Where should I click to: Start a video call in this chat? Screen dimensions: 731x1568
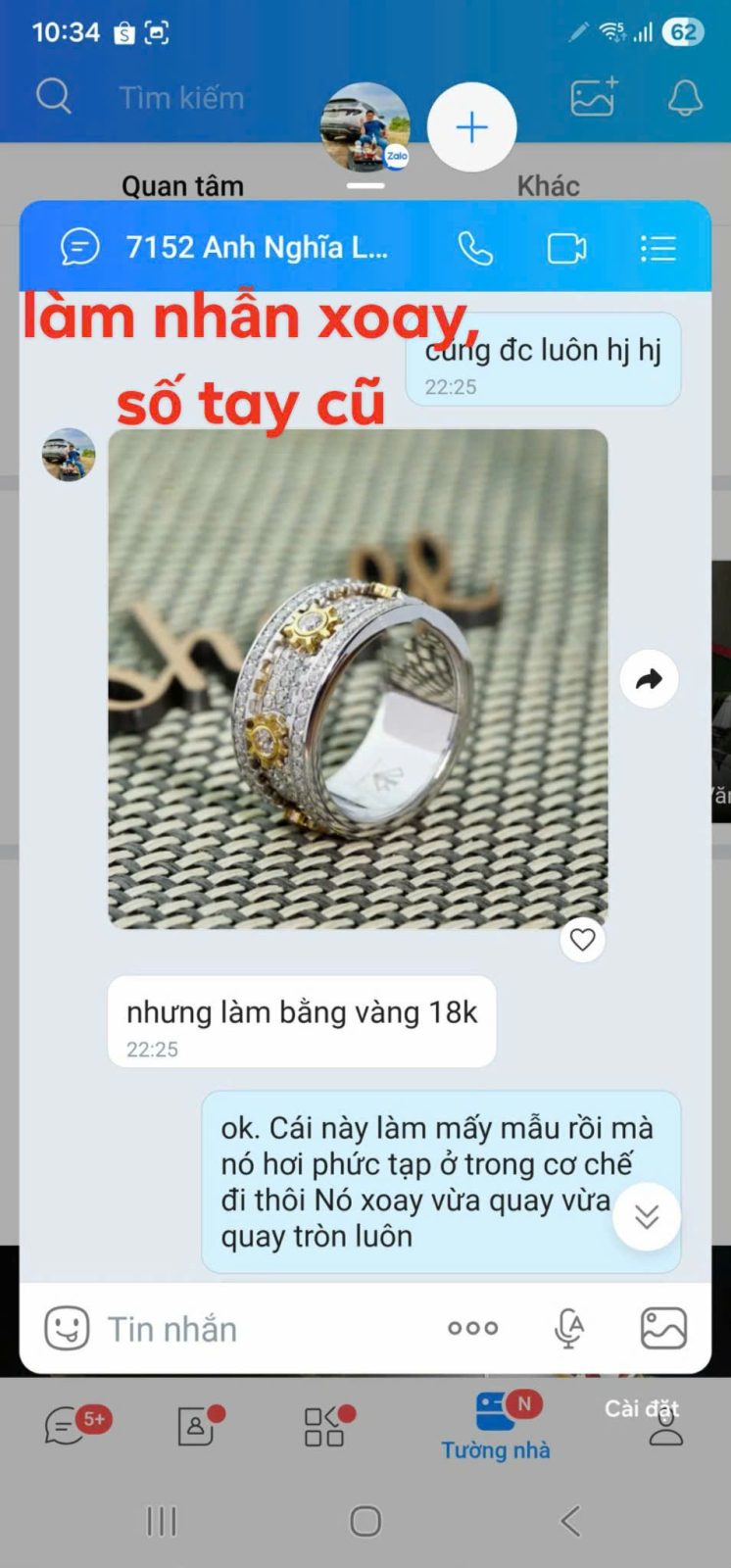[x=566, y=249]
